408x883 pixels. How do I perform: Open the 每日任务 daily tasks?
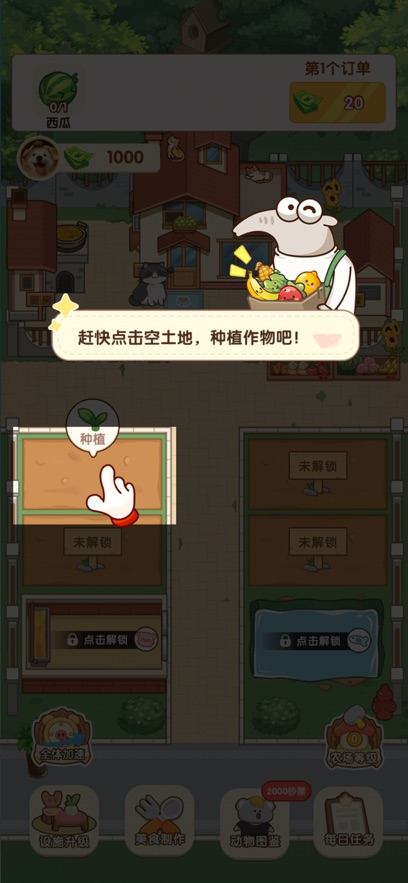coord(349,820)
